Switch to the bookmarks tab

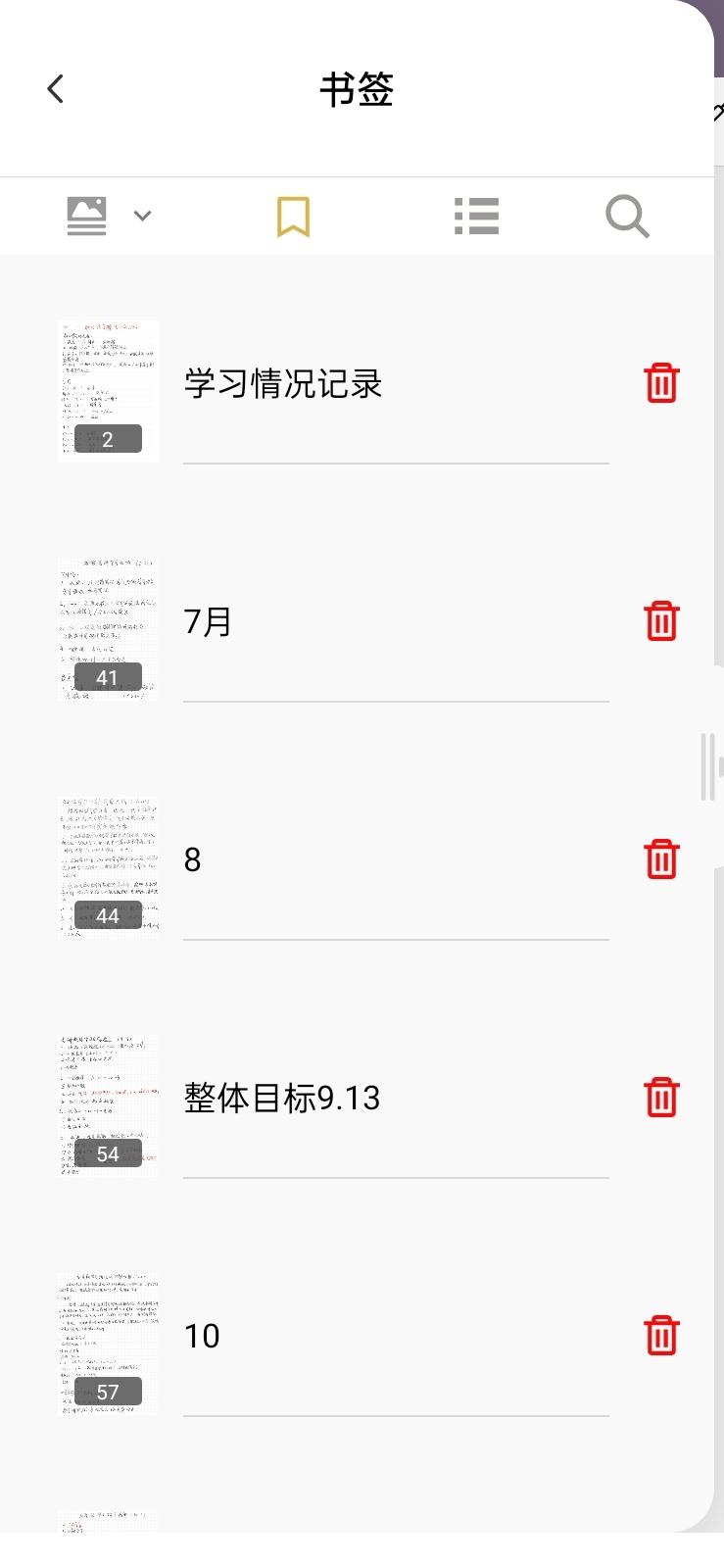pos(293,217)
